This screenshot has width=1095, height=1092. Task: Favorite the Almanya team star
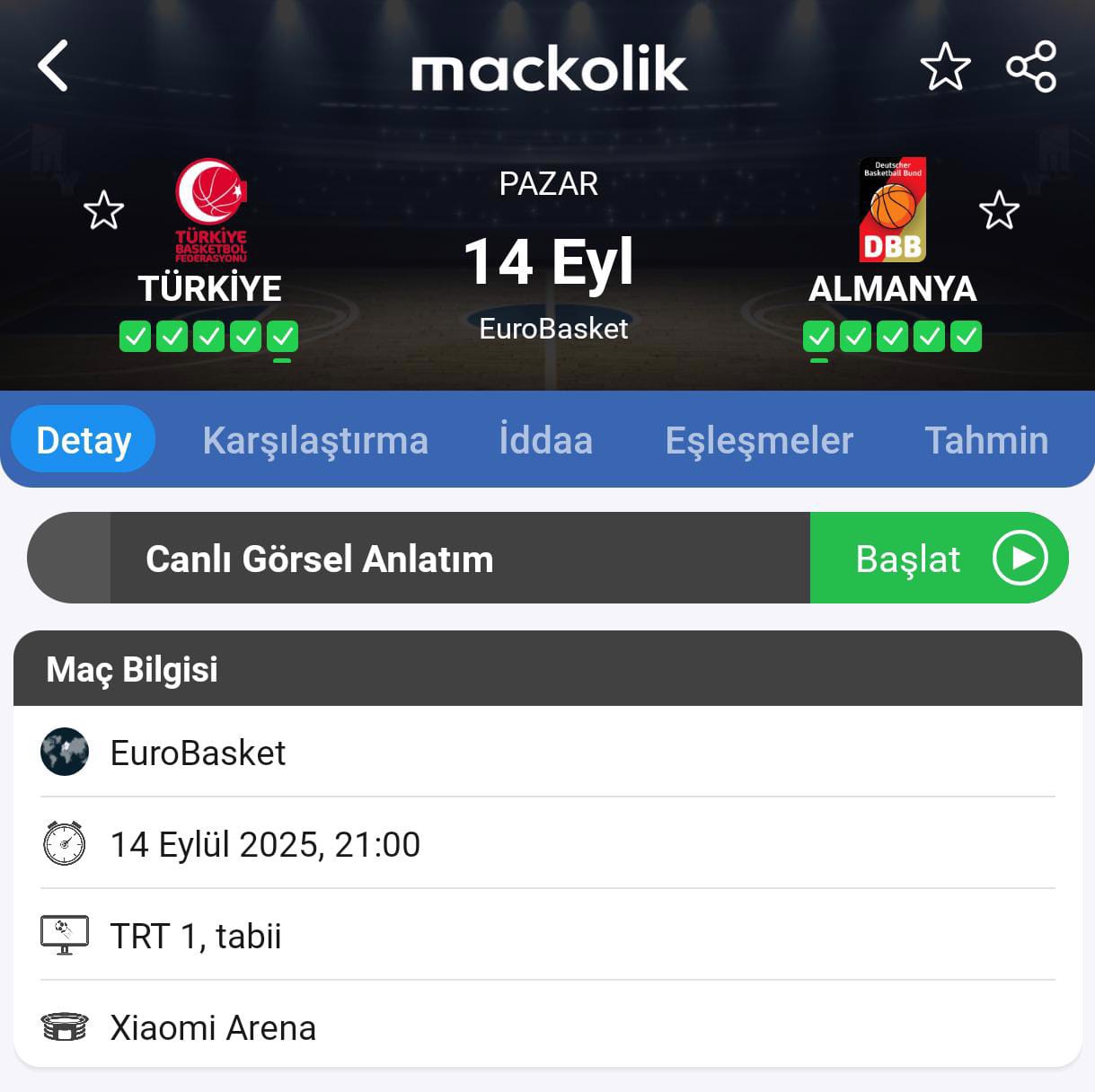click(998, 211)
